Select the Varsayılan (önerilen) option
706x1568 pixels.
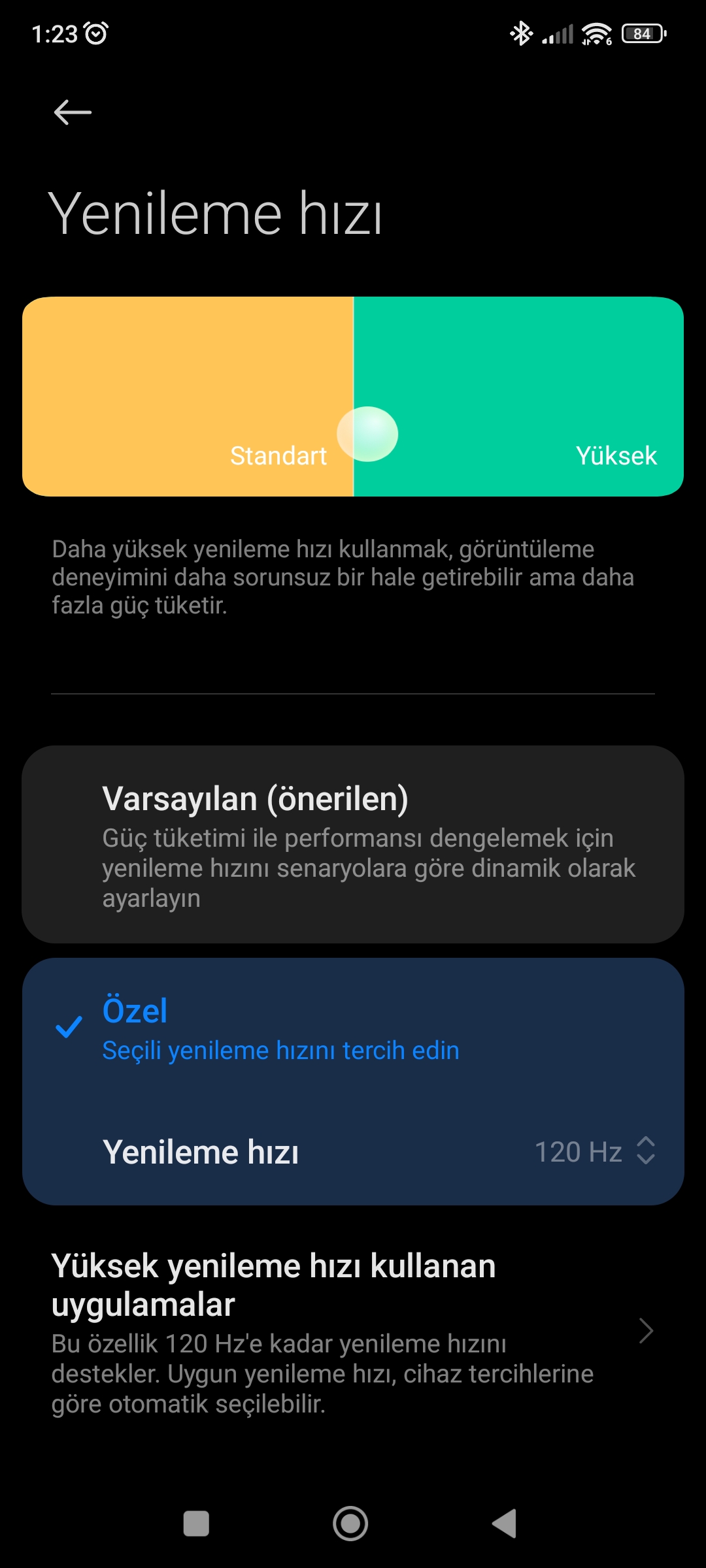353,844
